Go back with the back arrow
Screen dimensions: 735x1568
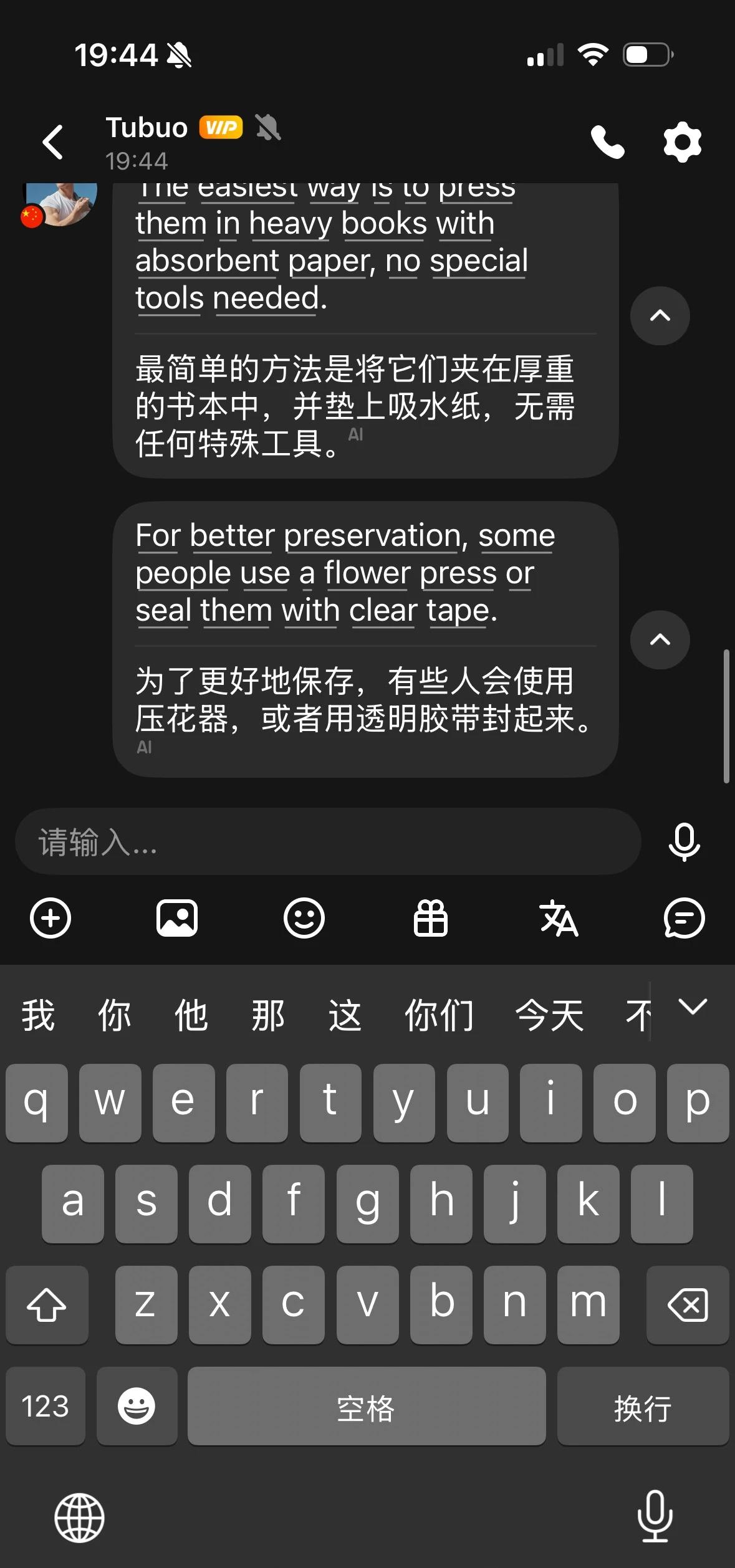tap(54, 142)
